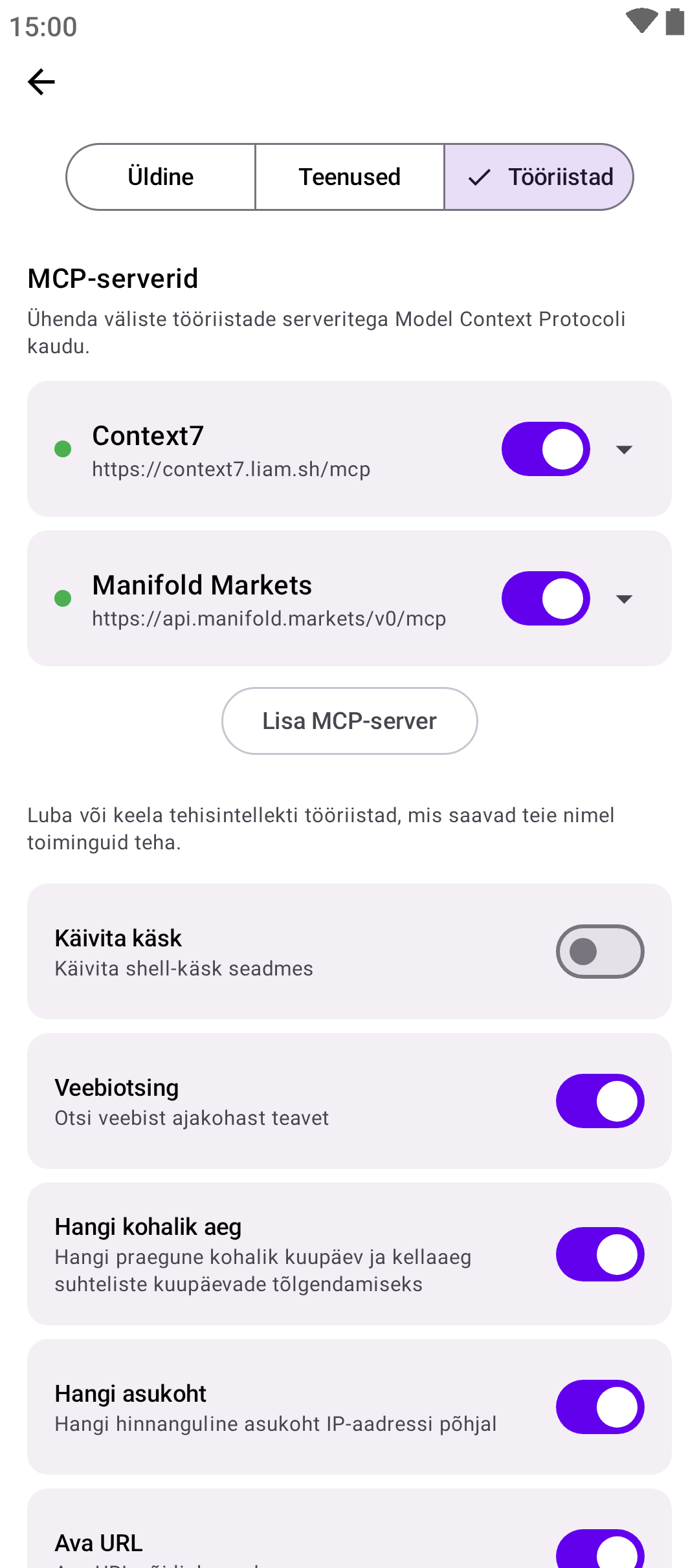Disable the Hangi kohalik aeg switch

pos(600,1254)
